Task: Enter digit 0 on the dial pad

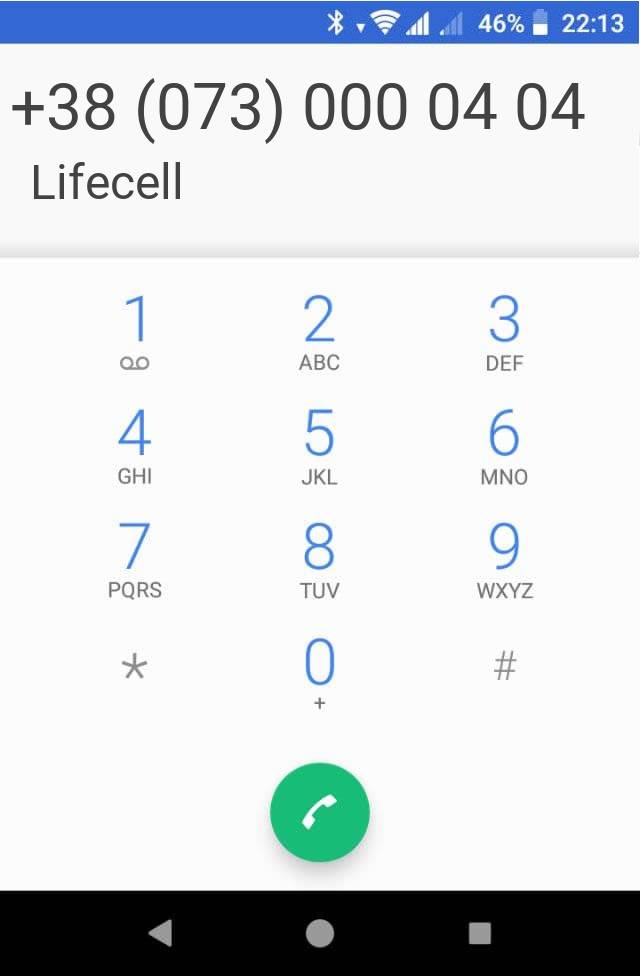Action: coord(319,672)
